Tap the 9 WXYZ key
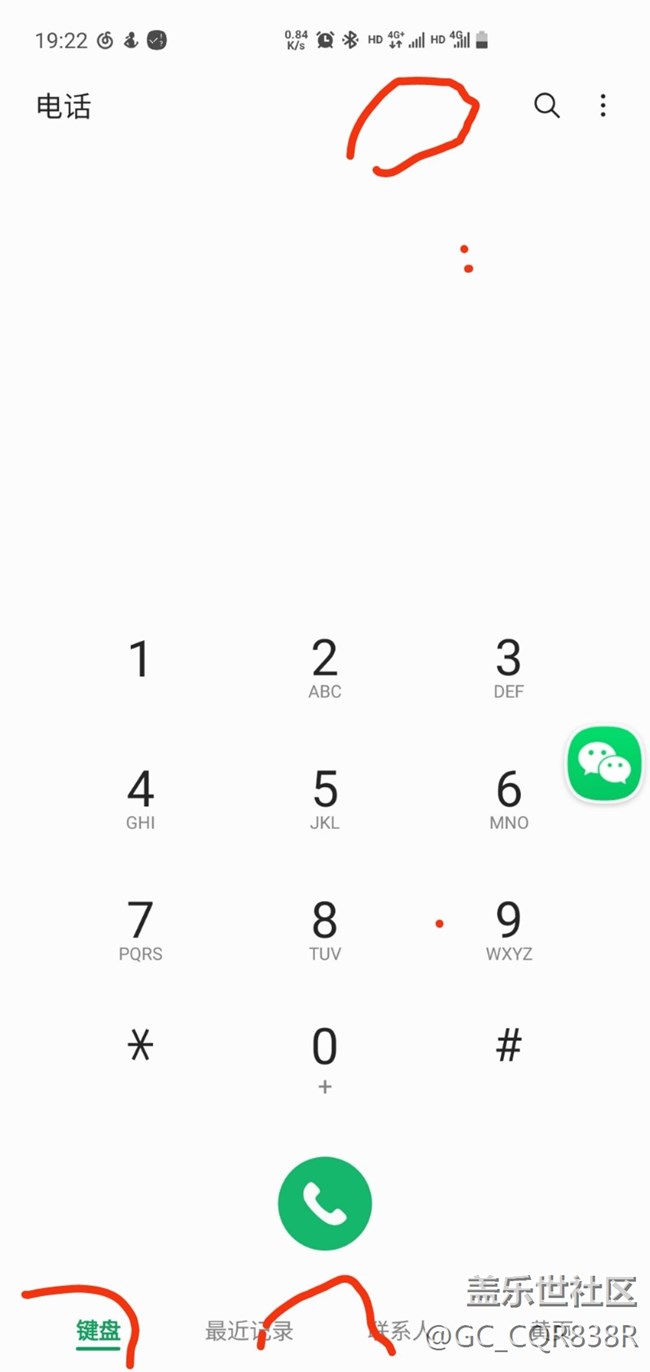650x1372 pixels. pos(509,930)
